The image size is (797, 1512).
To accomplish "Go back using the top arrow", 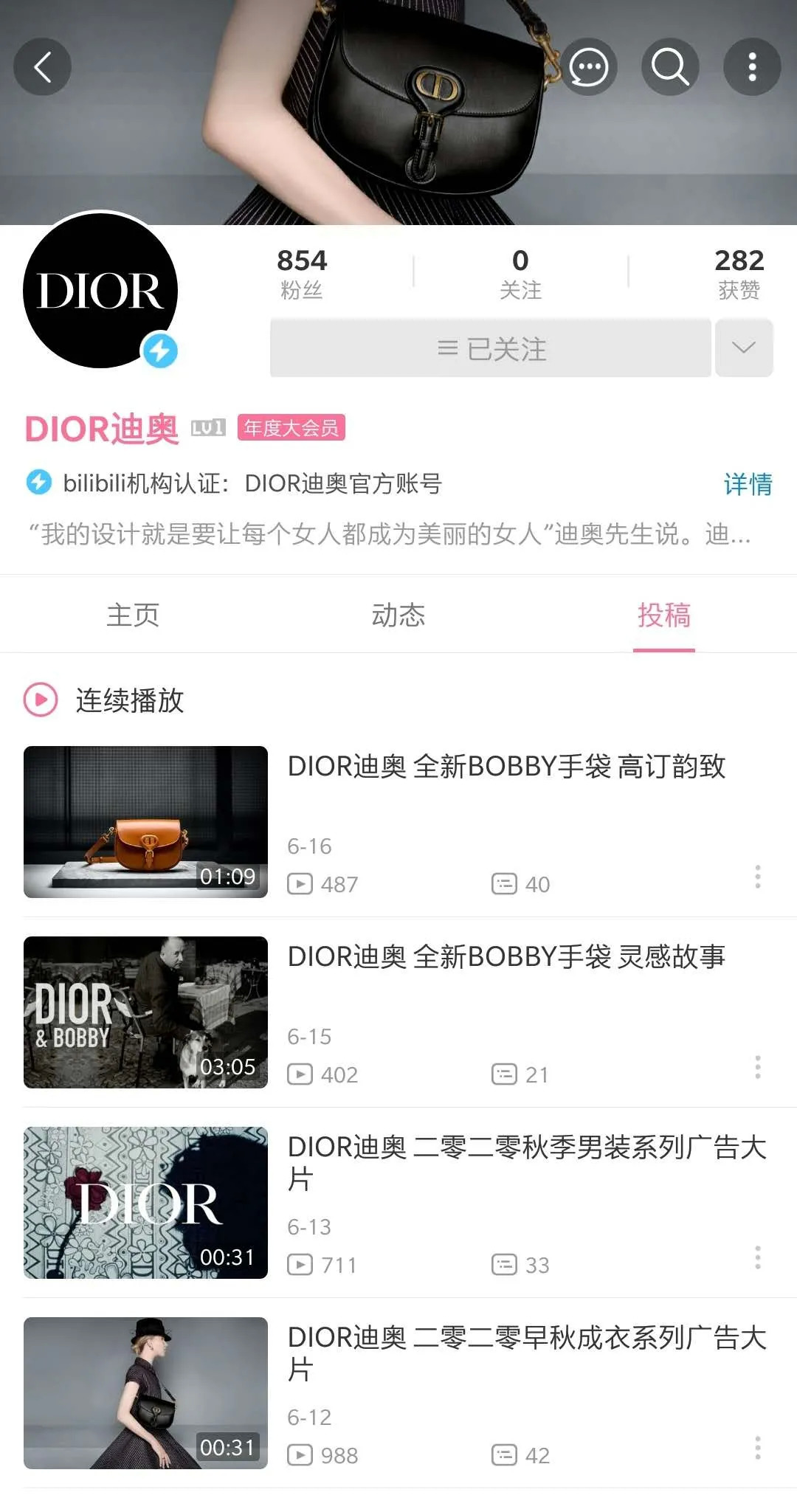I will click(43, 67).
